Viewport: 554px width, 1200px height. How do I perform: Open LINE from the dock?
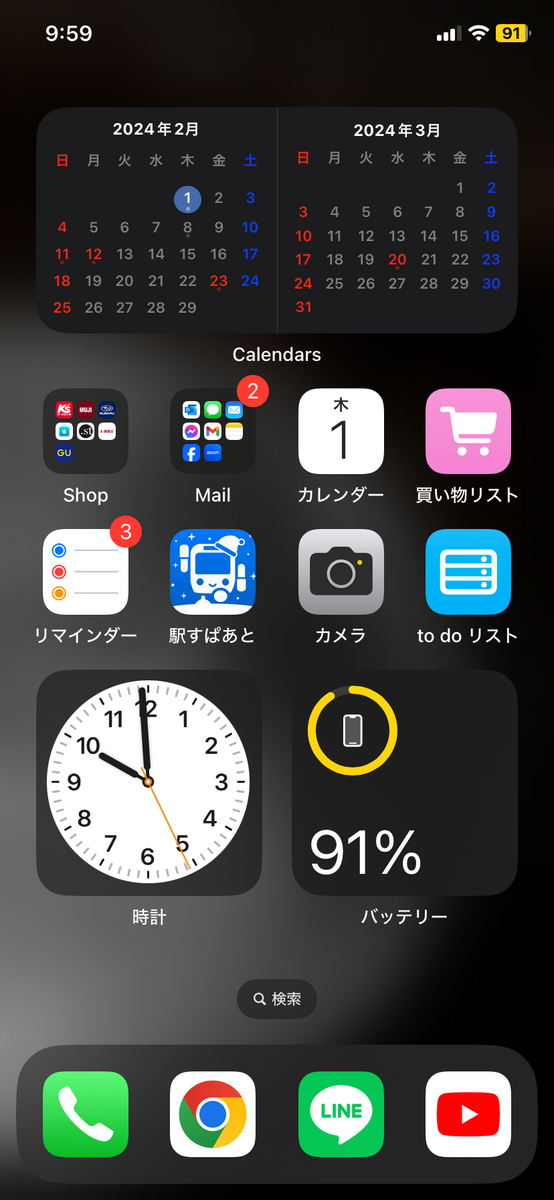tap(341, 1114)
